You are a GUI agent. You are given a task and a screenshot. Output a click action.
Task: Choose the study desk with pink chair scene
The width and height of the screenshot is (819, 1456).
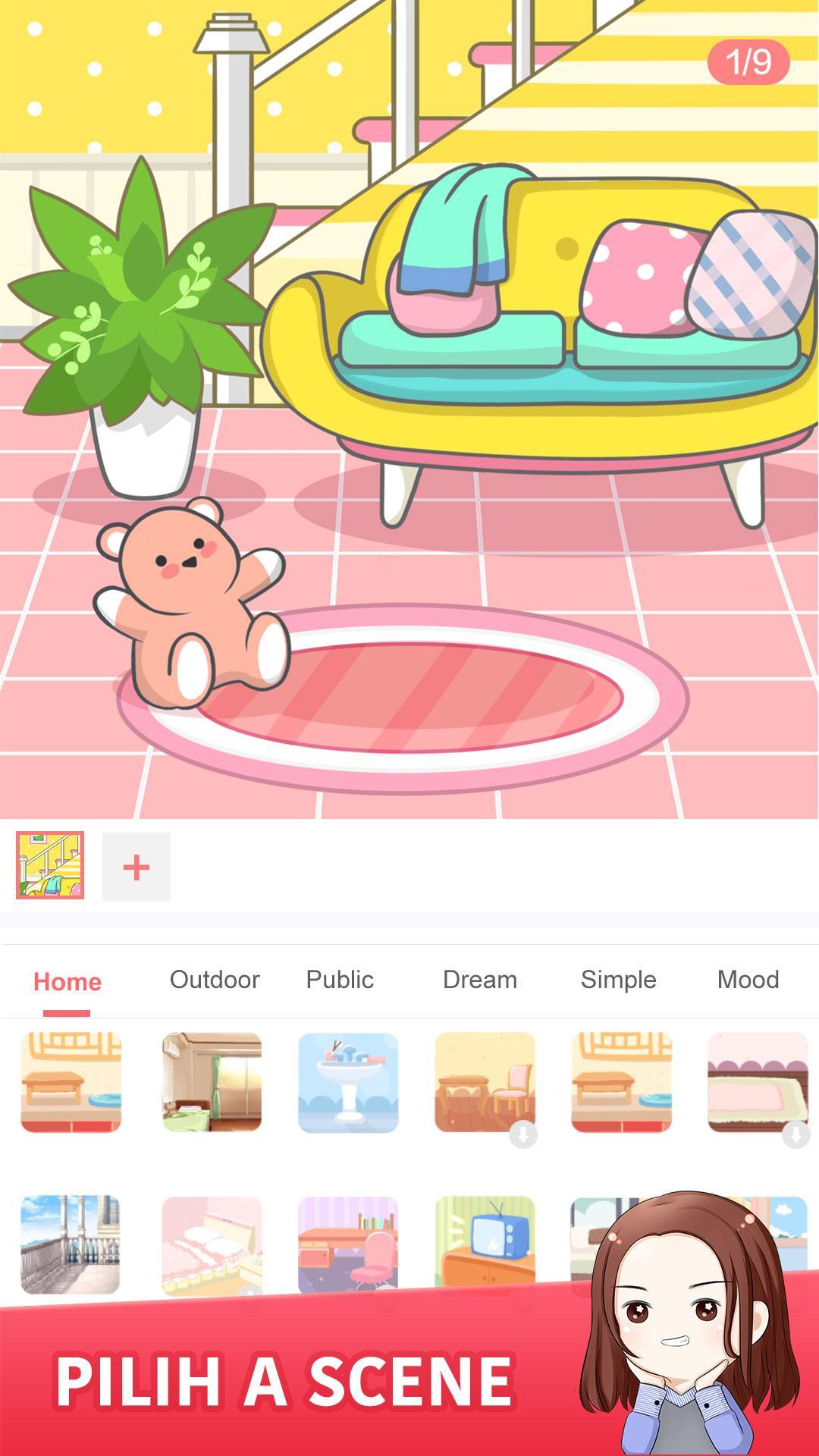(348, 1244)
